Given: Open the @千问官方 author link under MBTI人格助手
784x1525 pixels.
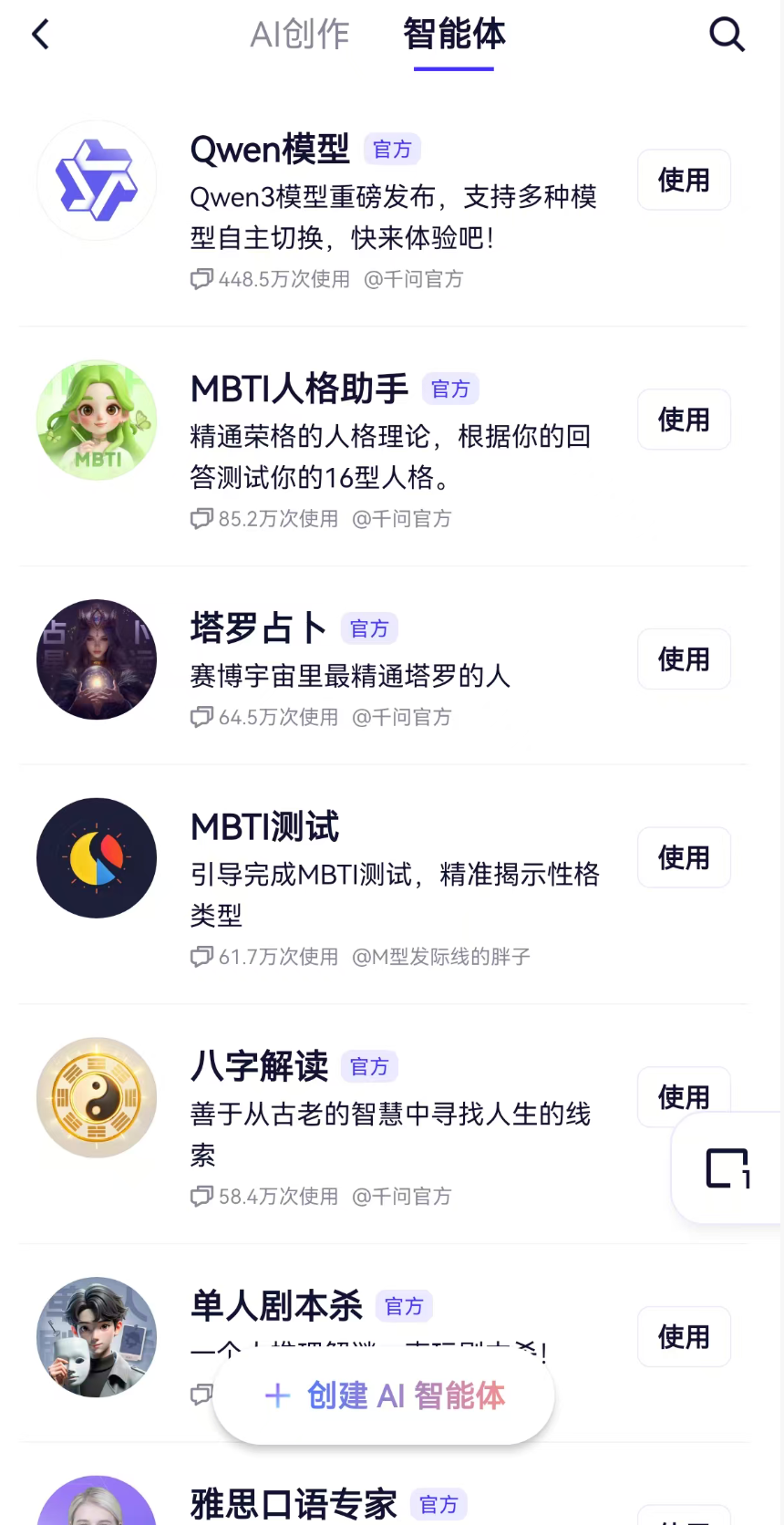Looking at the screenshot, I should point(401,519).
